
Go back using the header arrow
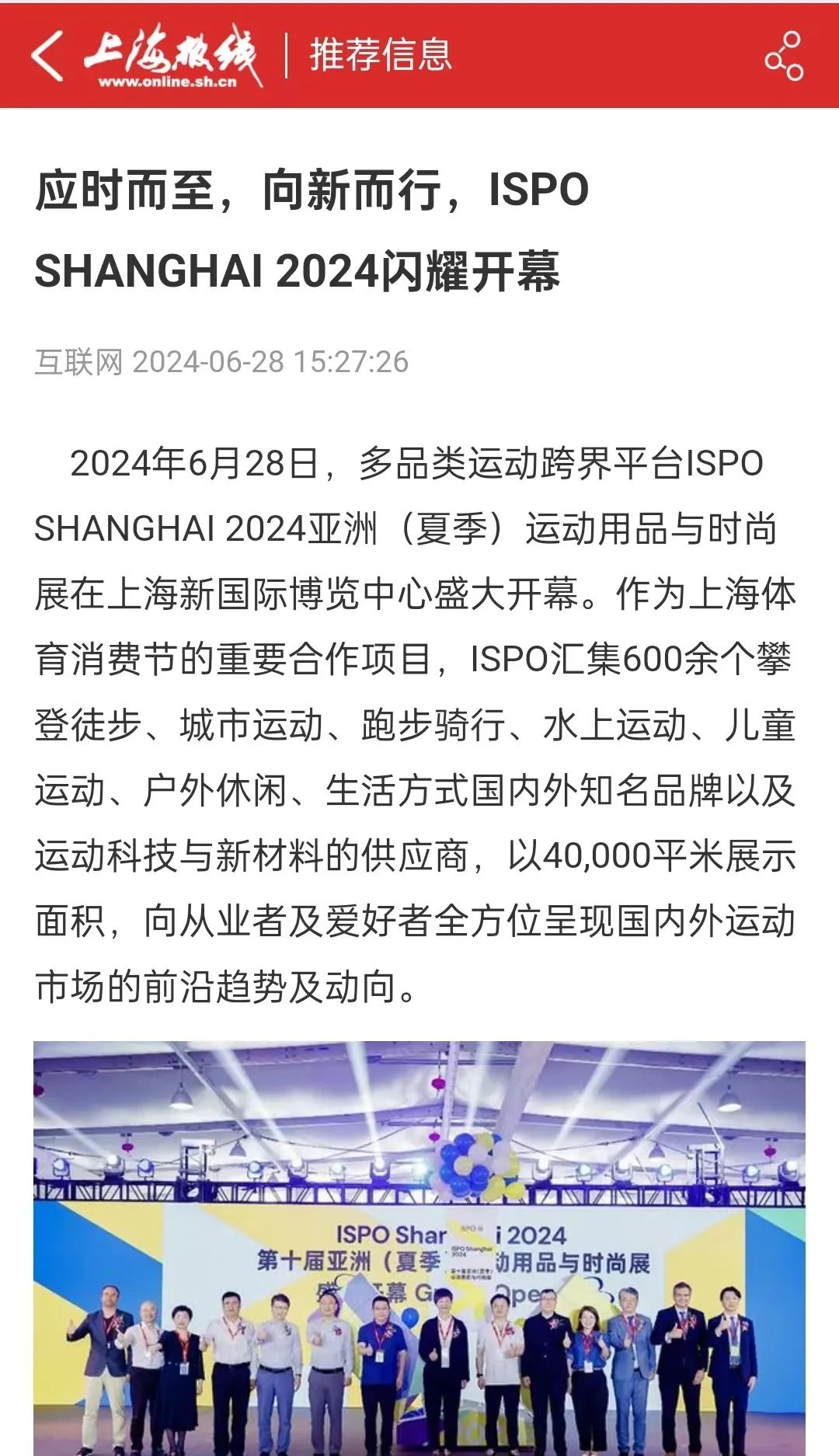click(48, 56)
